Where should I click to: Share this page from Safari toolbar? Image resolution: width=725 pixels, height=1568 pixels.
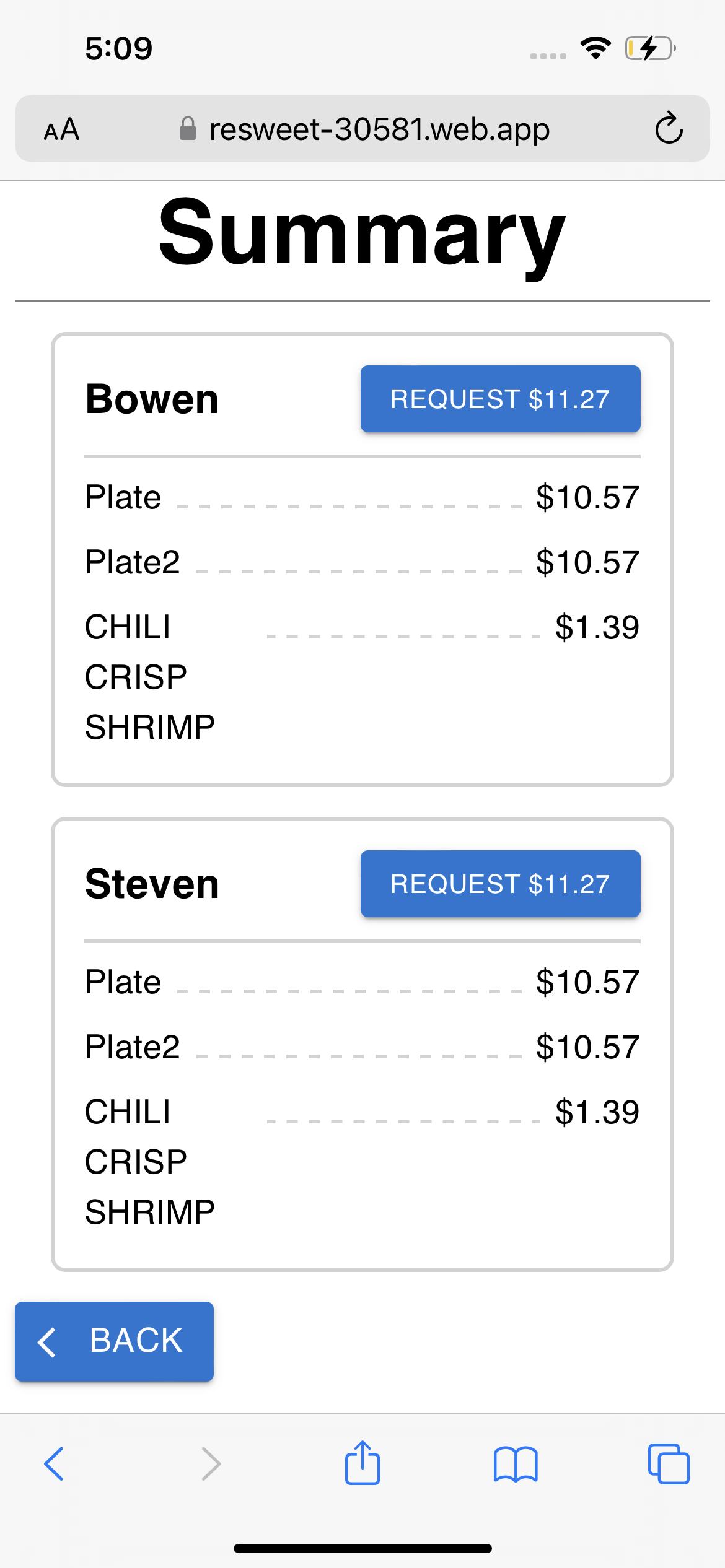click(362, 1463)
